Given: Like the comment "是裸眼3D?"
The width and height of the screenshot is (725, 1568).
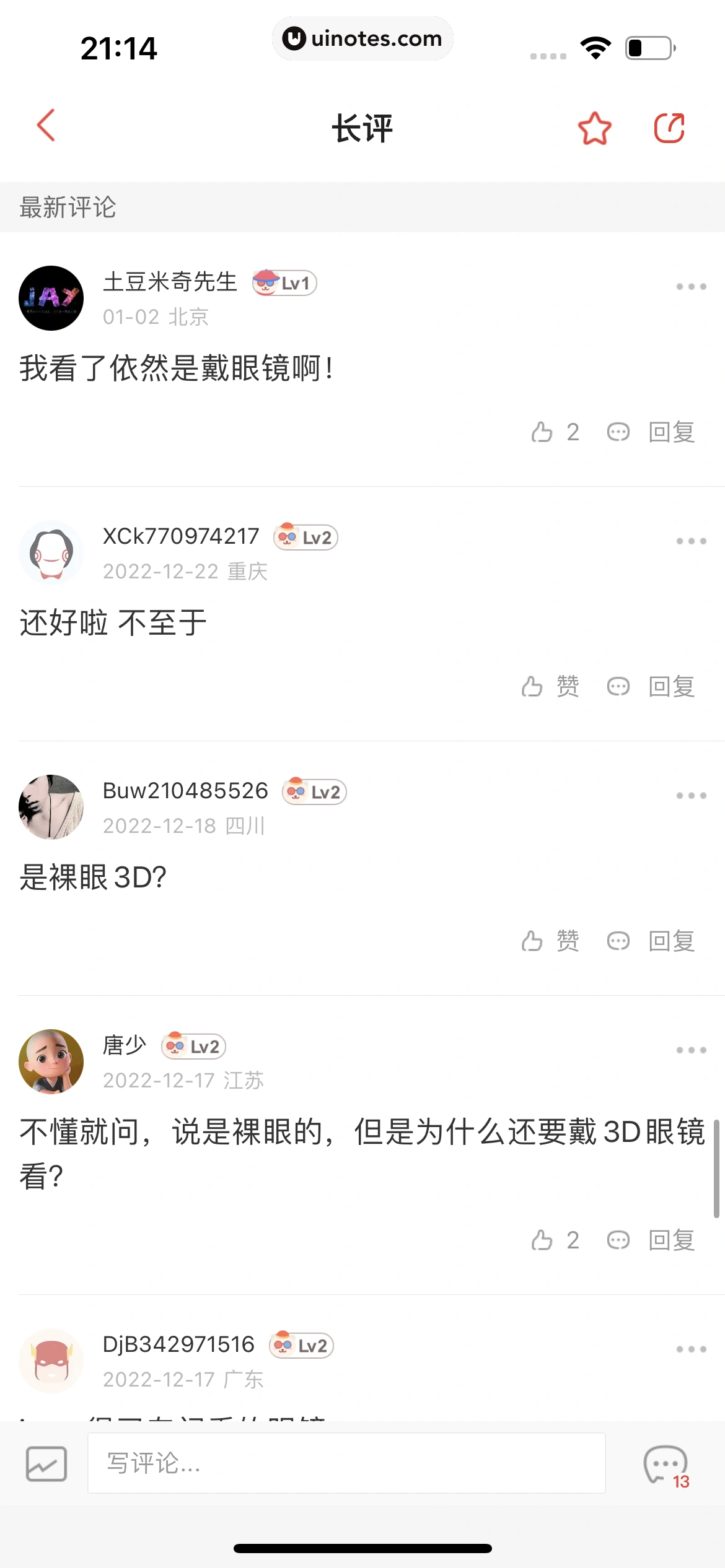Looking at the screenshot, I should [550, 941].
